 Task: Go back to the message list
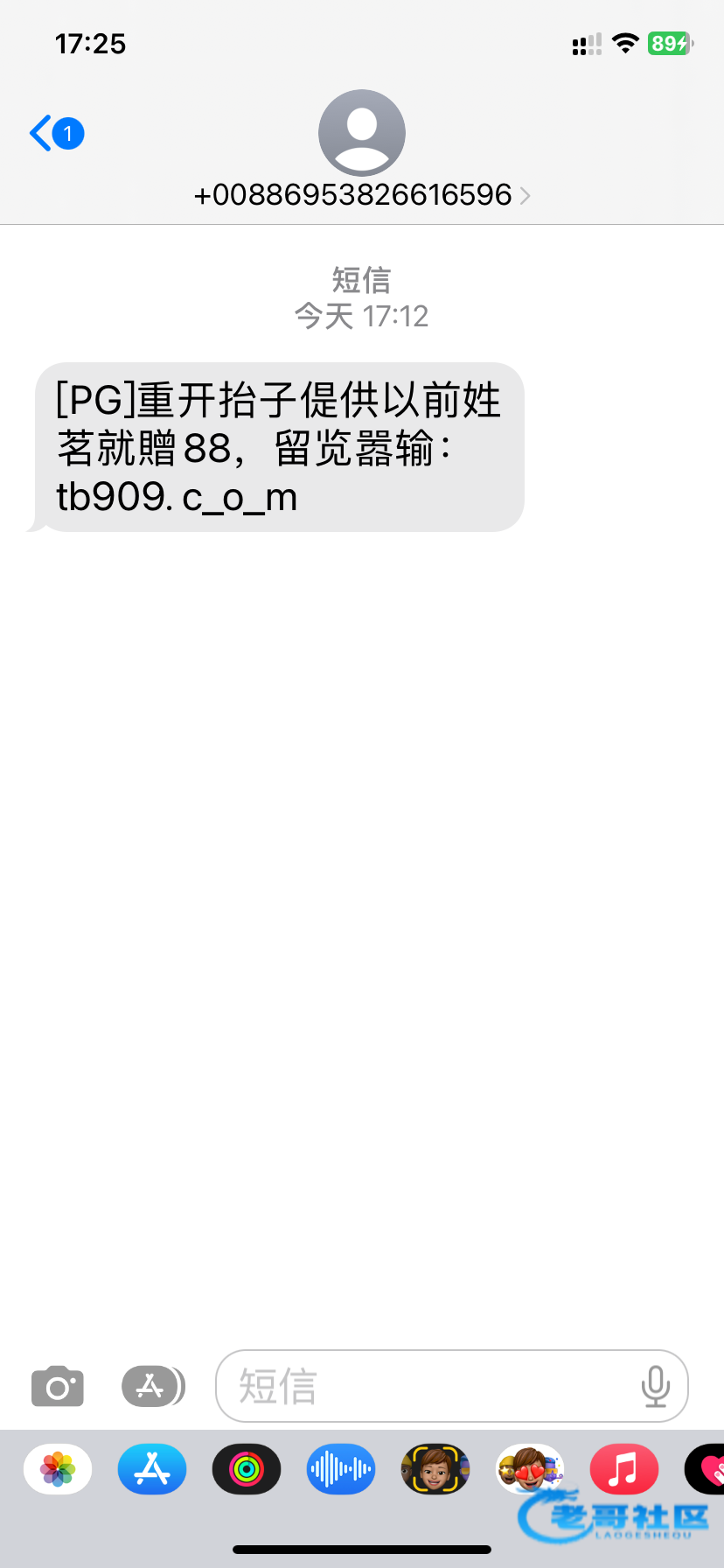coord(54,134)
